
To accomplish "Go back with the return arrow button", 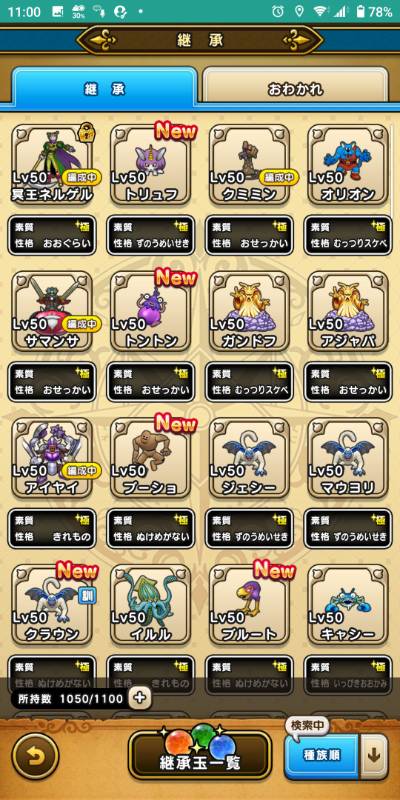I will (x=35, y=756).
